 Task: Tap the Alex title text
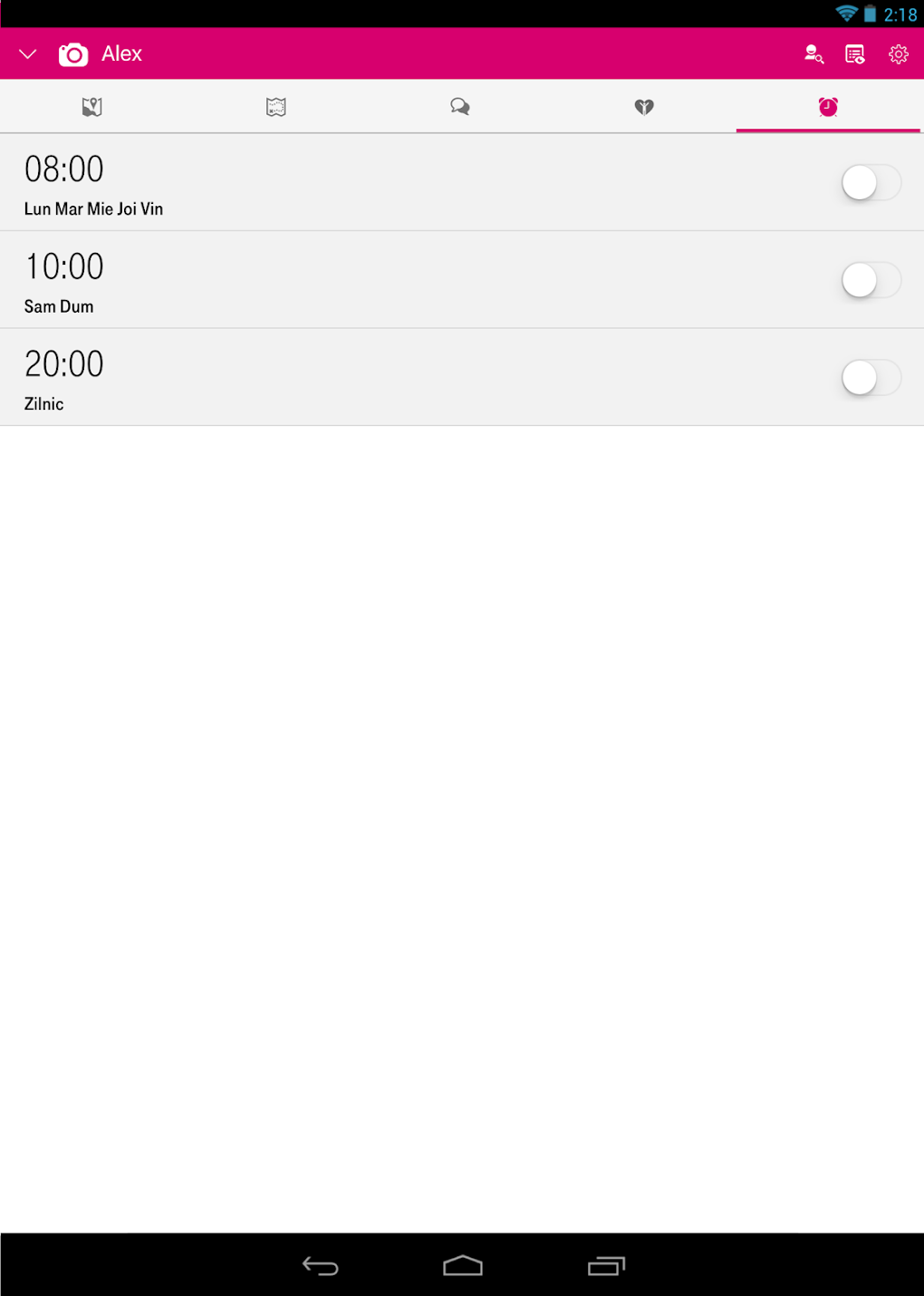121,53
